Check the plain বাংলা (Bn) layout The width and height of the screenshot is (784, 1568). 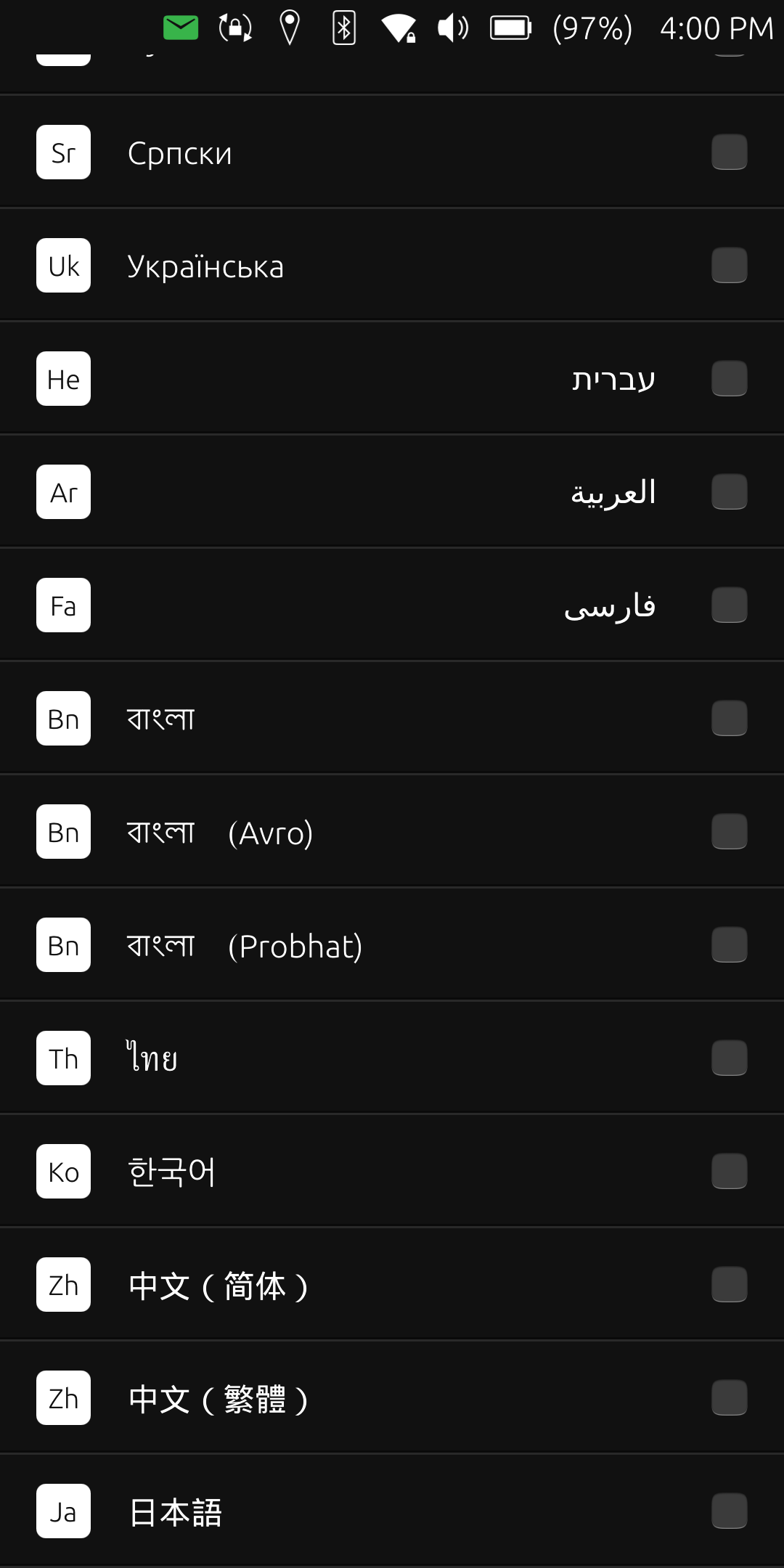pyautogui.click(x=729, y=719)
